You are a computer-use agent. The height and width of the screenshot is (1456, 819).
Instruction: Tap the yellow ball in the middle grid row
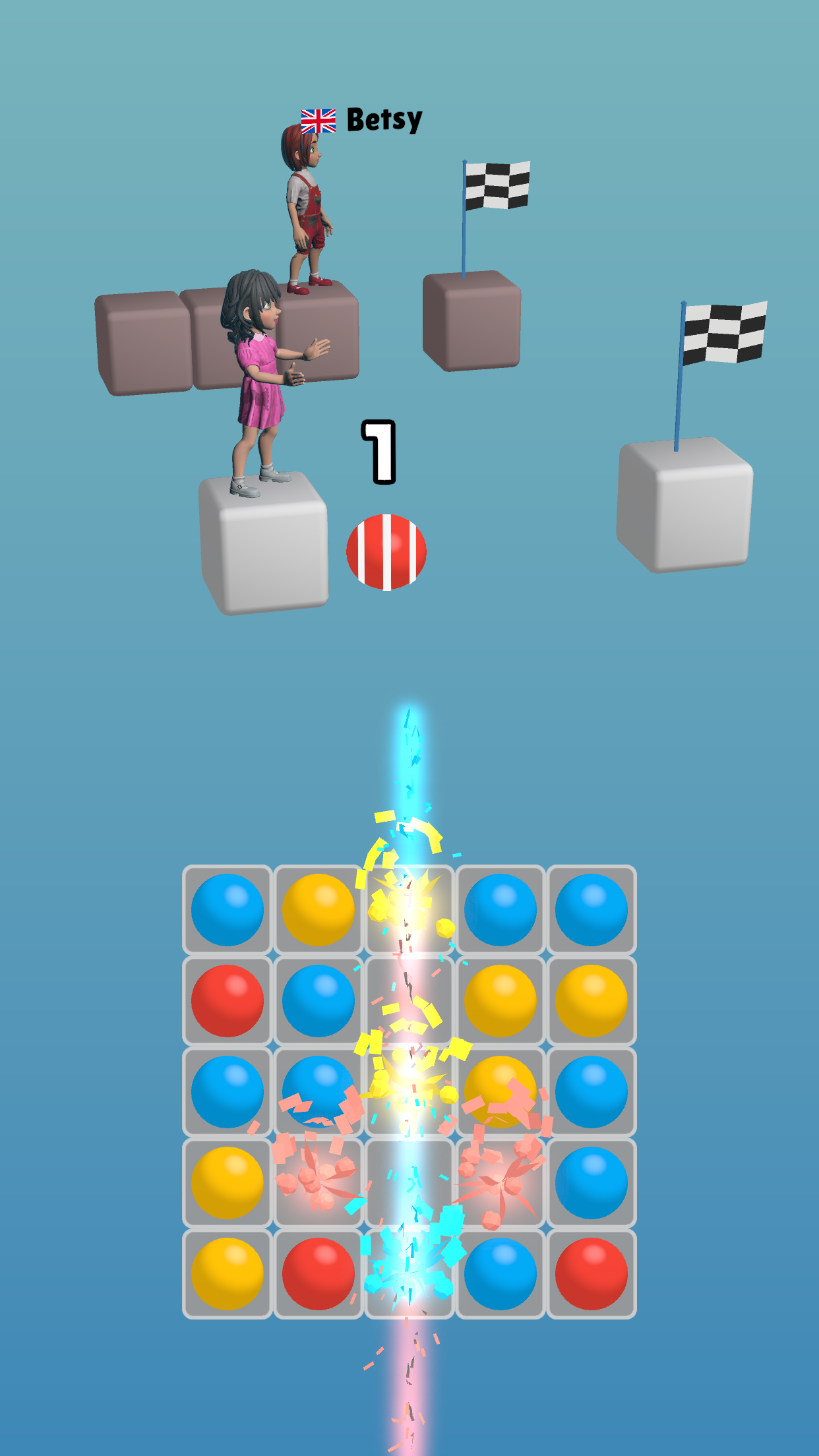(499, 1091)
